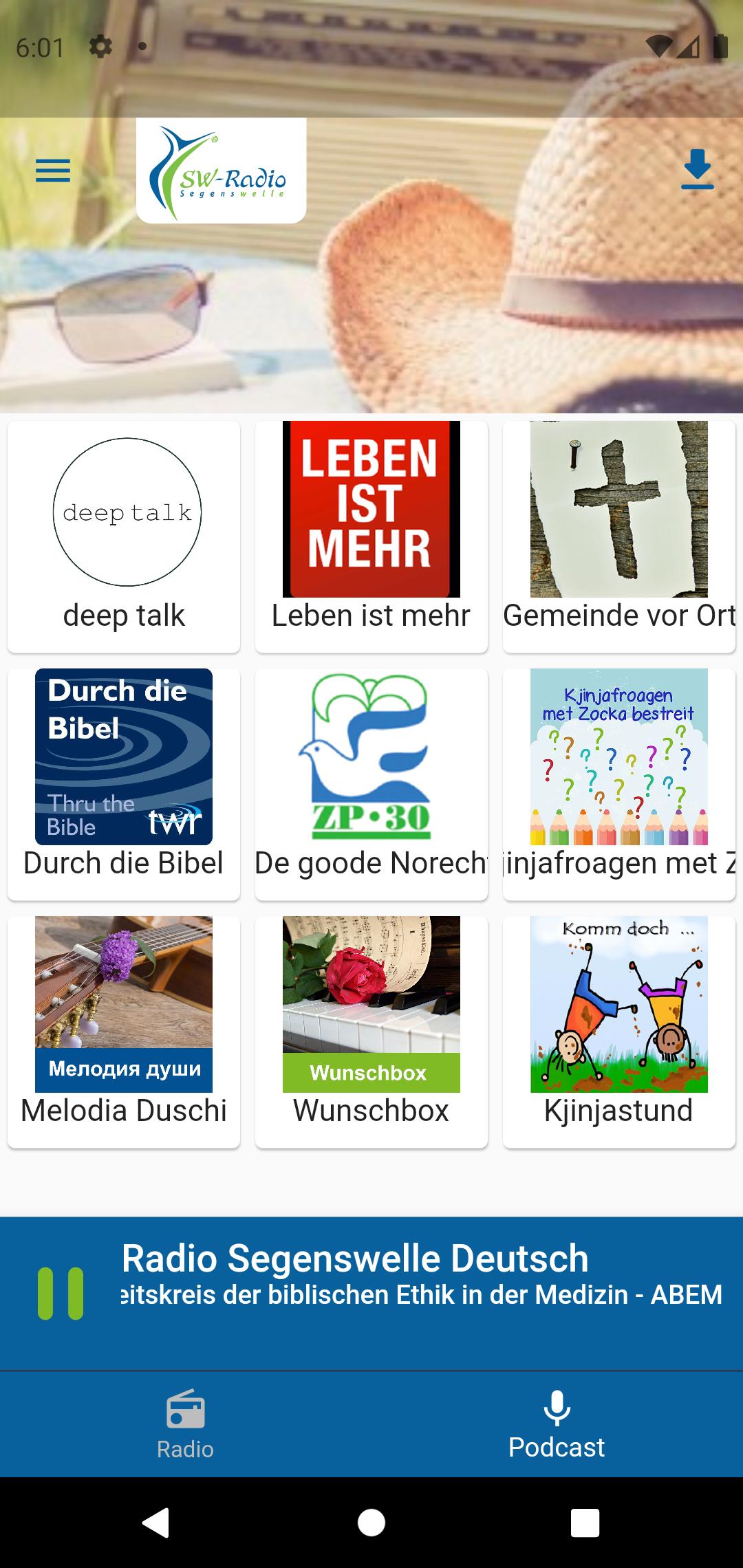Select the Leben ist mehr podcast
Screen dimensions: 743x1568
pos(371,536)
